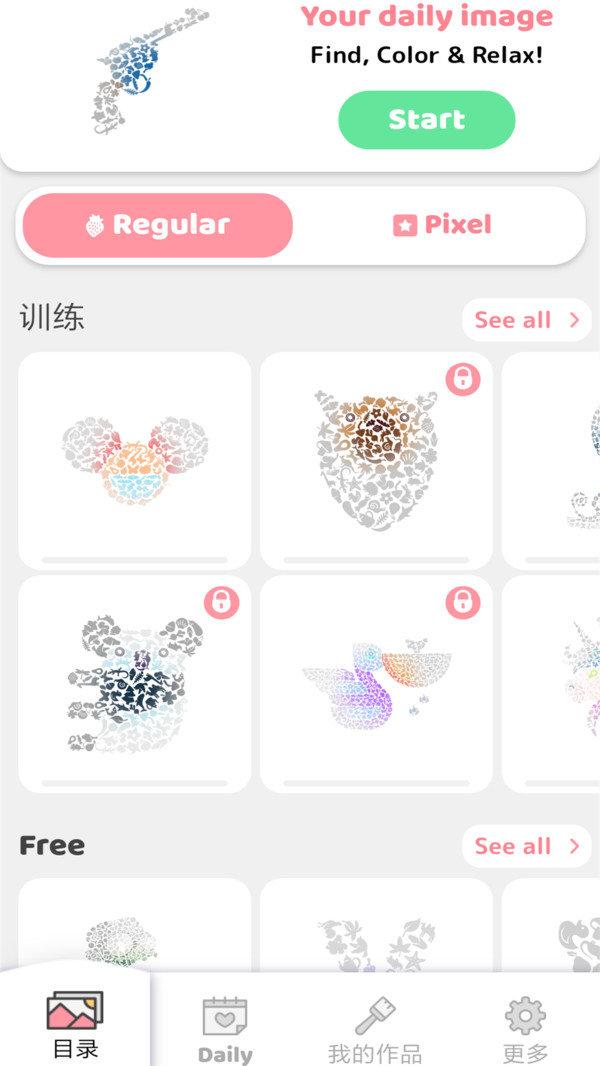The width and height of the screenshot is (600, 1066).
Task: Open the mouse head coloring image
Action: (135, 460)
